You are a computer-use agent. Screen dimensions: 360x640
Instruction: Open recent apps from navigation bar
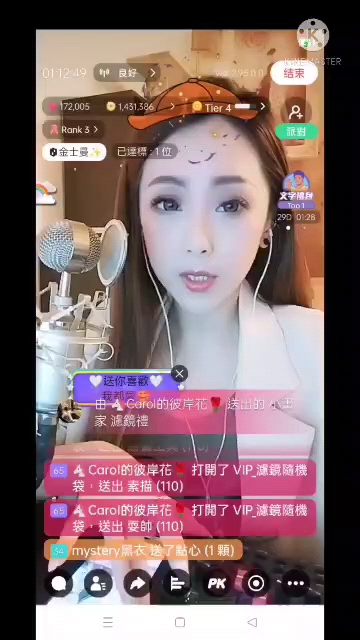pyautogui.click(x=108, y=622)
